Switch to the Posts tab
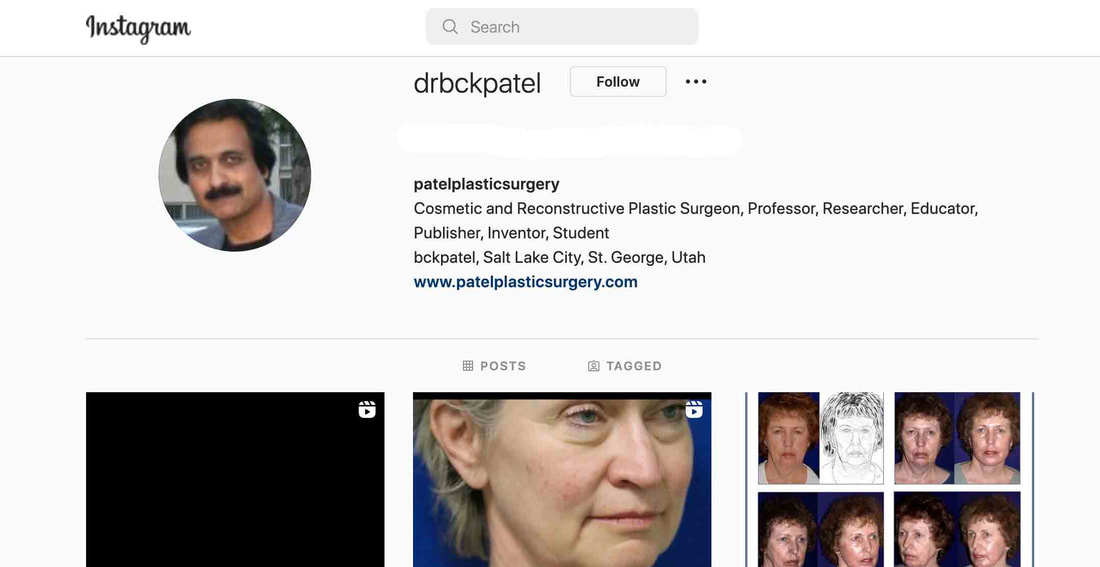Screen dimensions: 1100x567 point(494,366)
